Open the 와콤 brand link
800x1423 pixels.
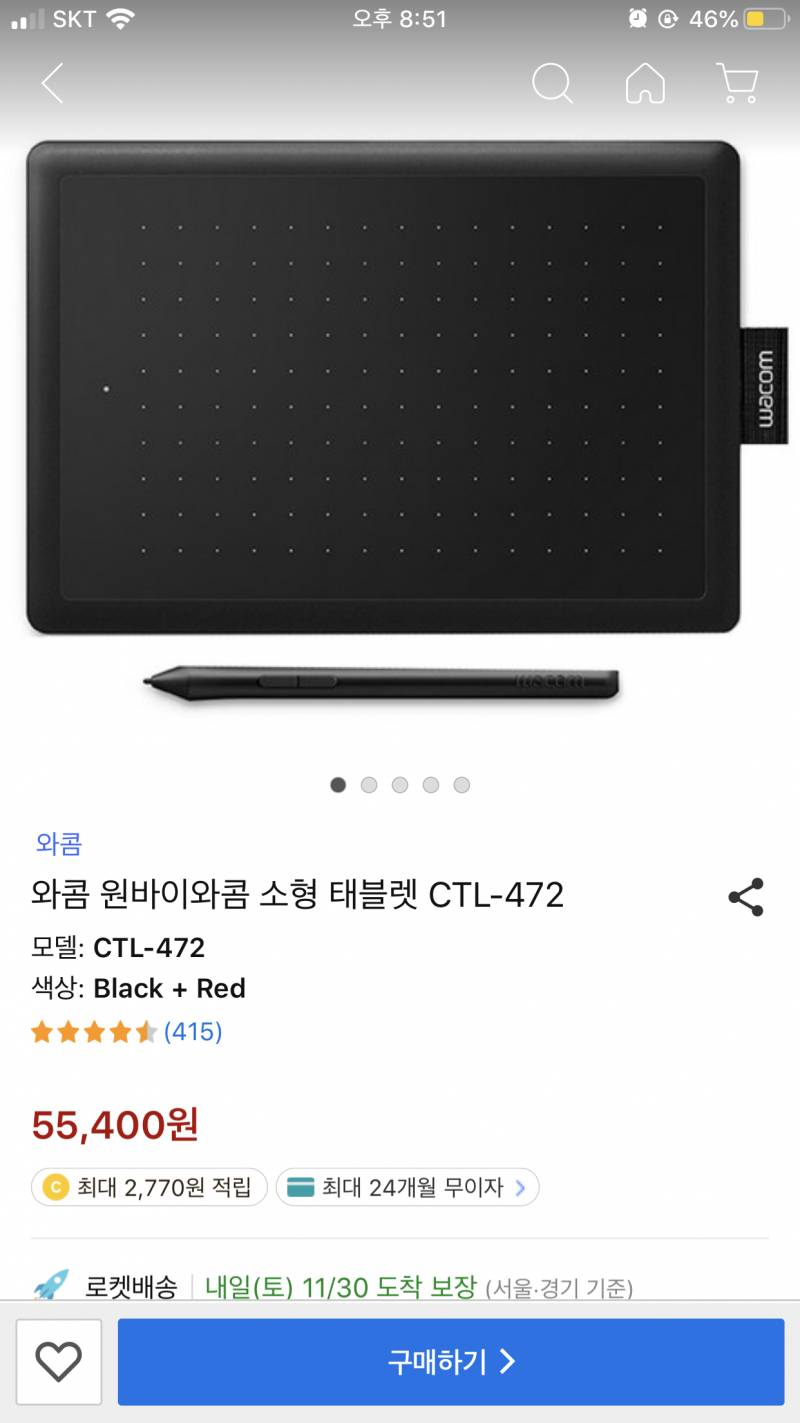pyautogui.click(x=58, y=844)
